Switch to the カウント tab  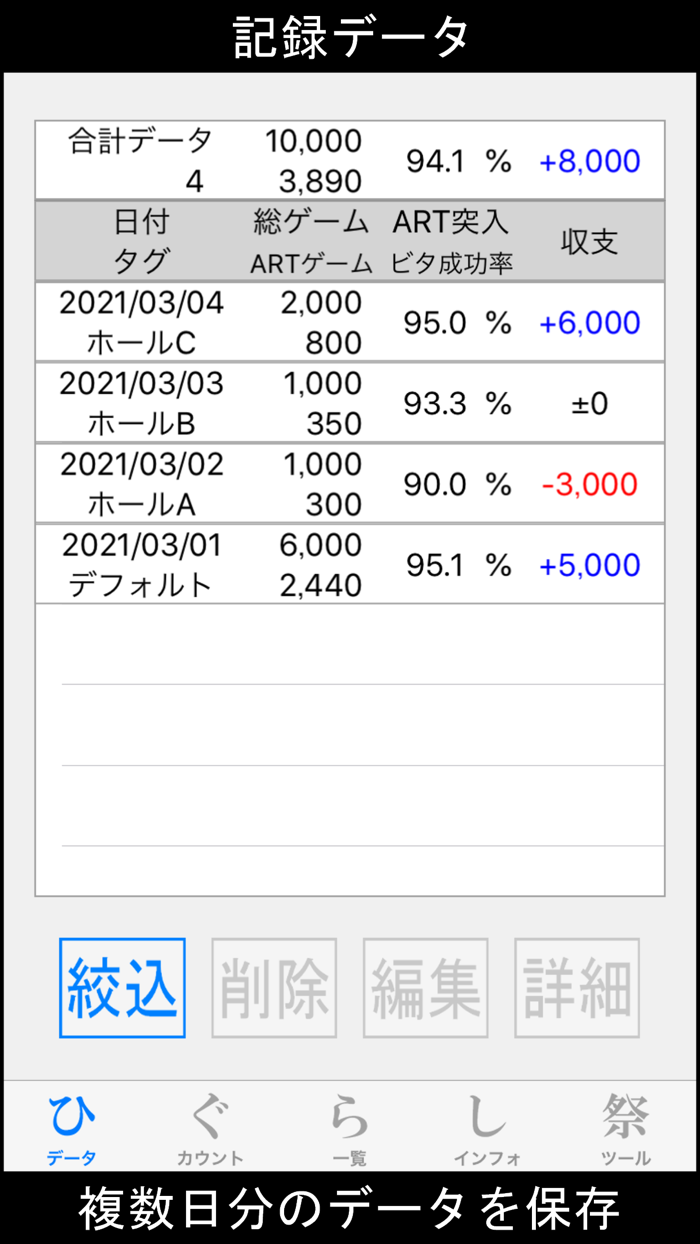tap(210, 1128)
